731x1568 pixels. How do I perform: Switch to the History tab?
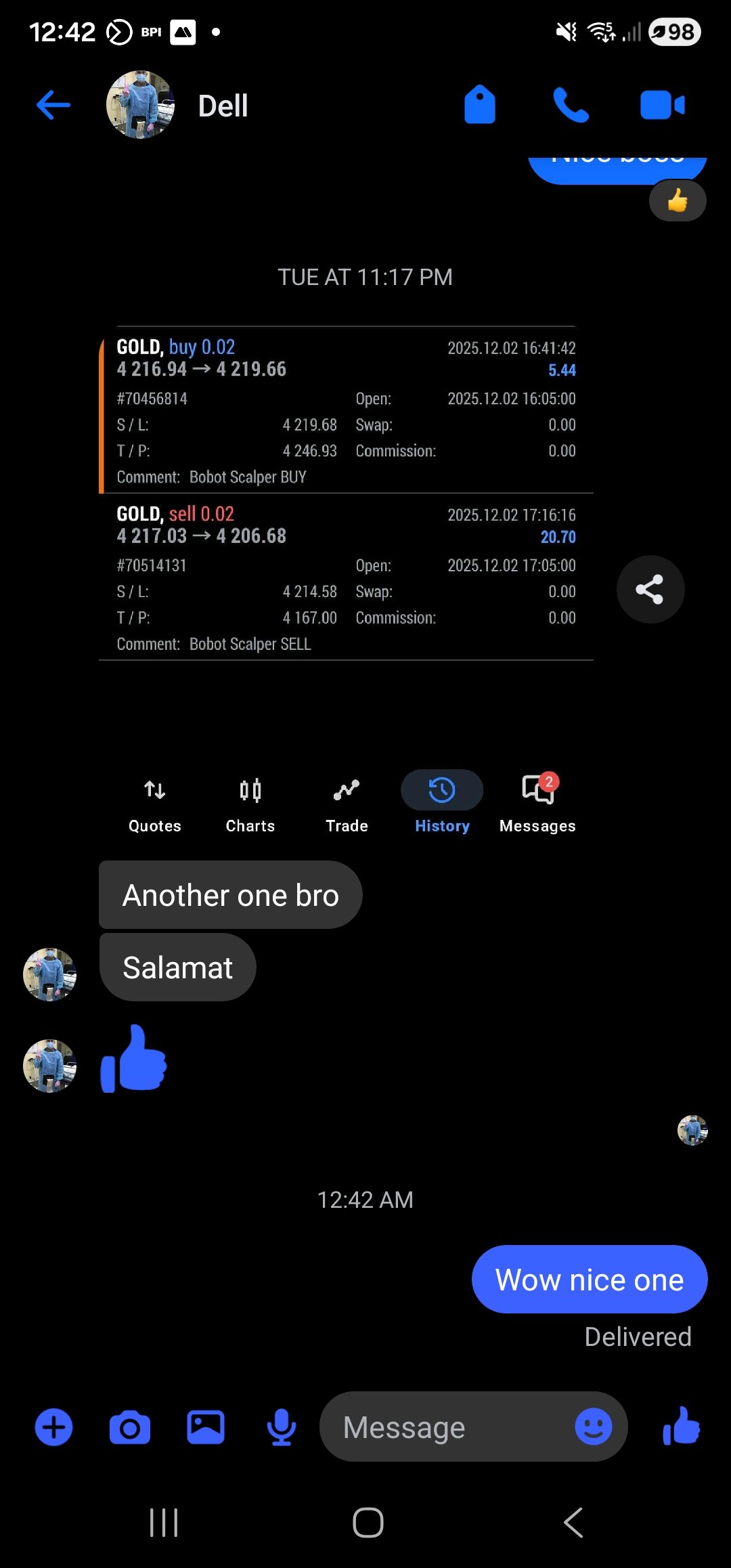441,804
